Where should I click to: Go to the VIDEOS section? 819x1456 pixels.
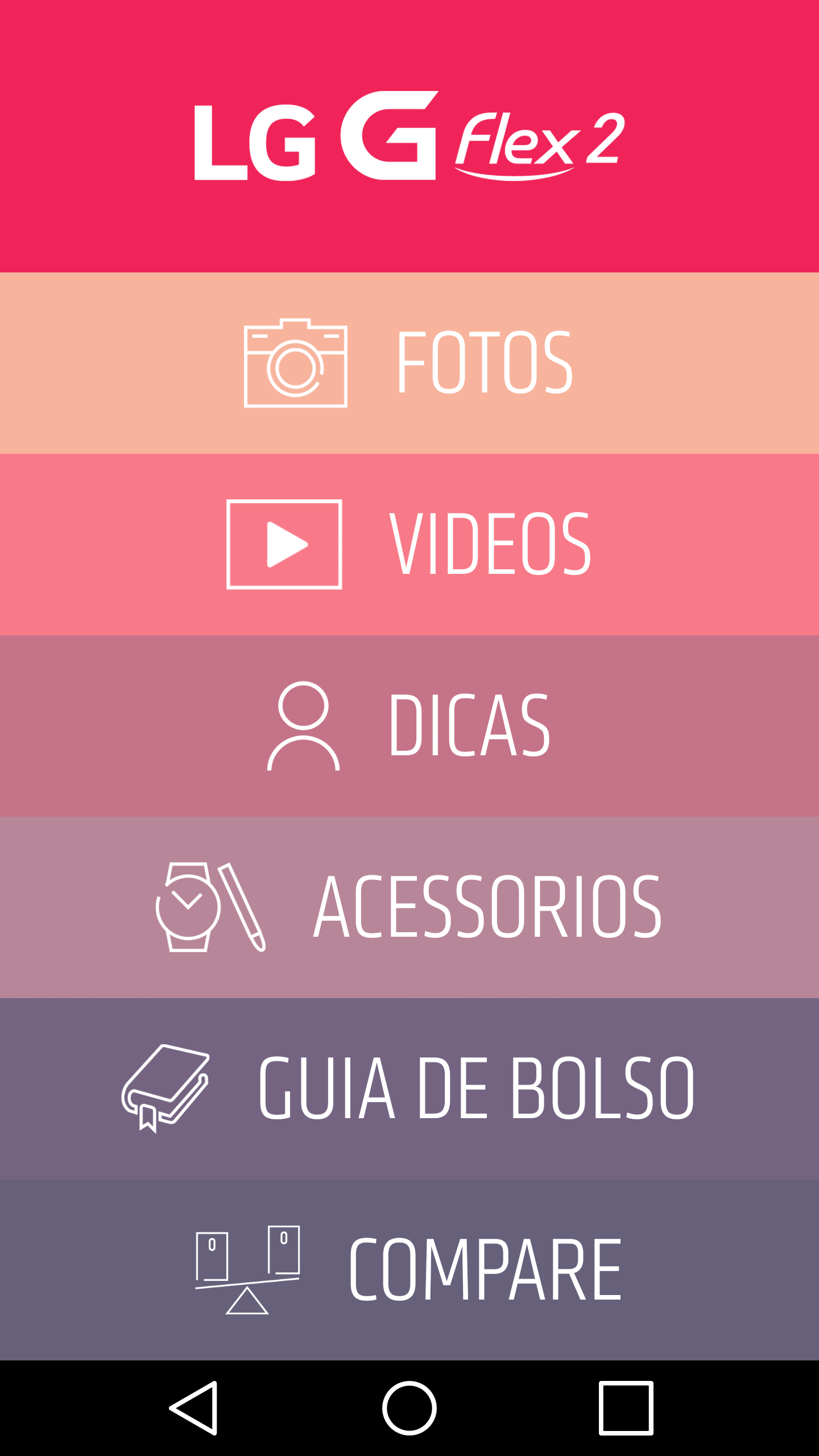(409, 544)
